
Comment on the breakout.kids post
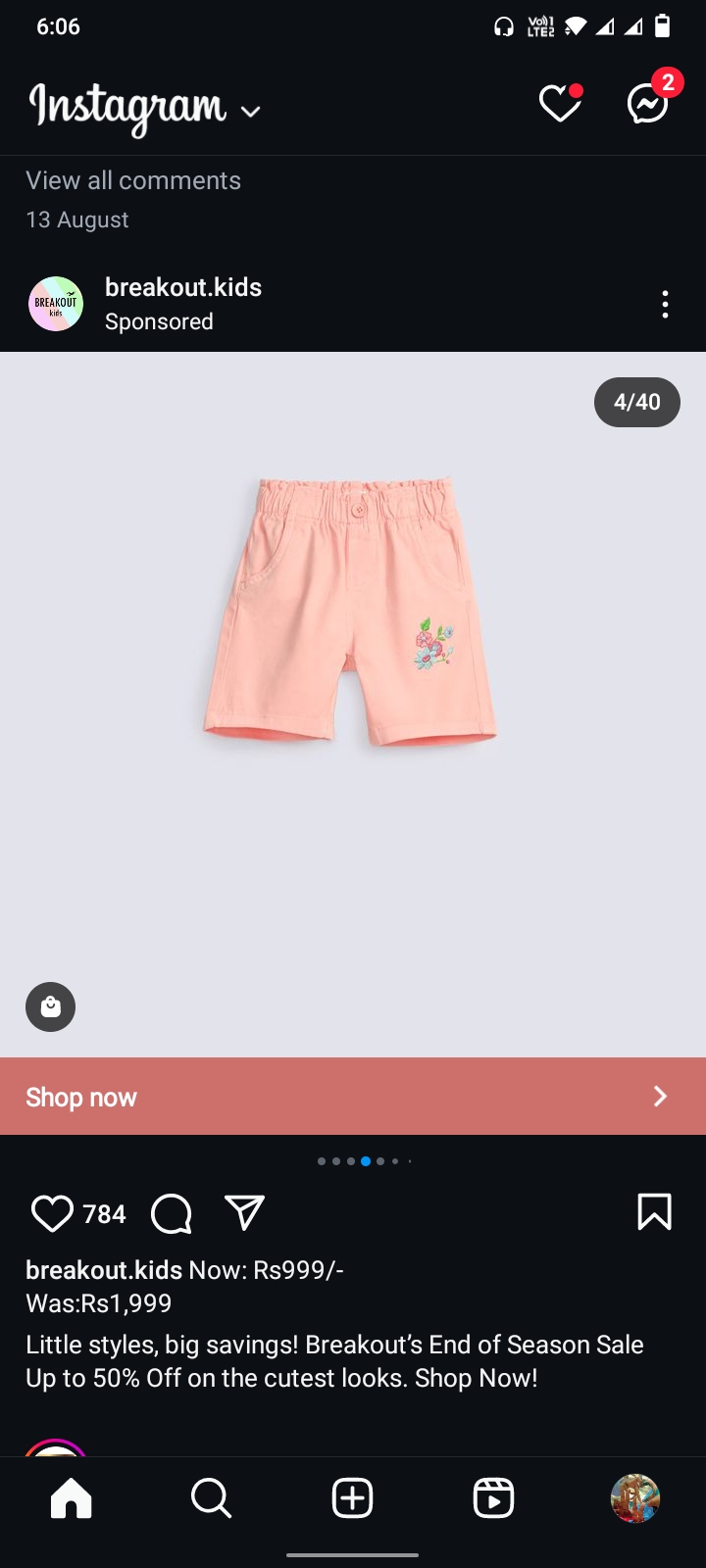point(172,1213)
